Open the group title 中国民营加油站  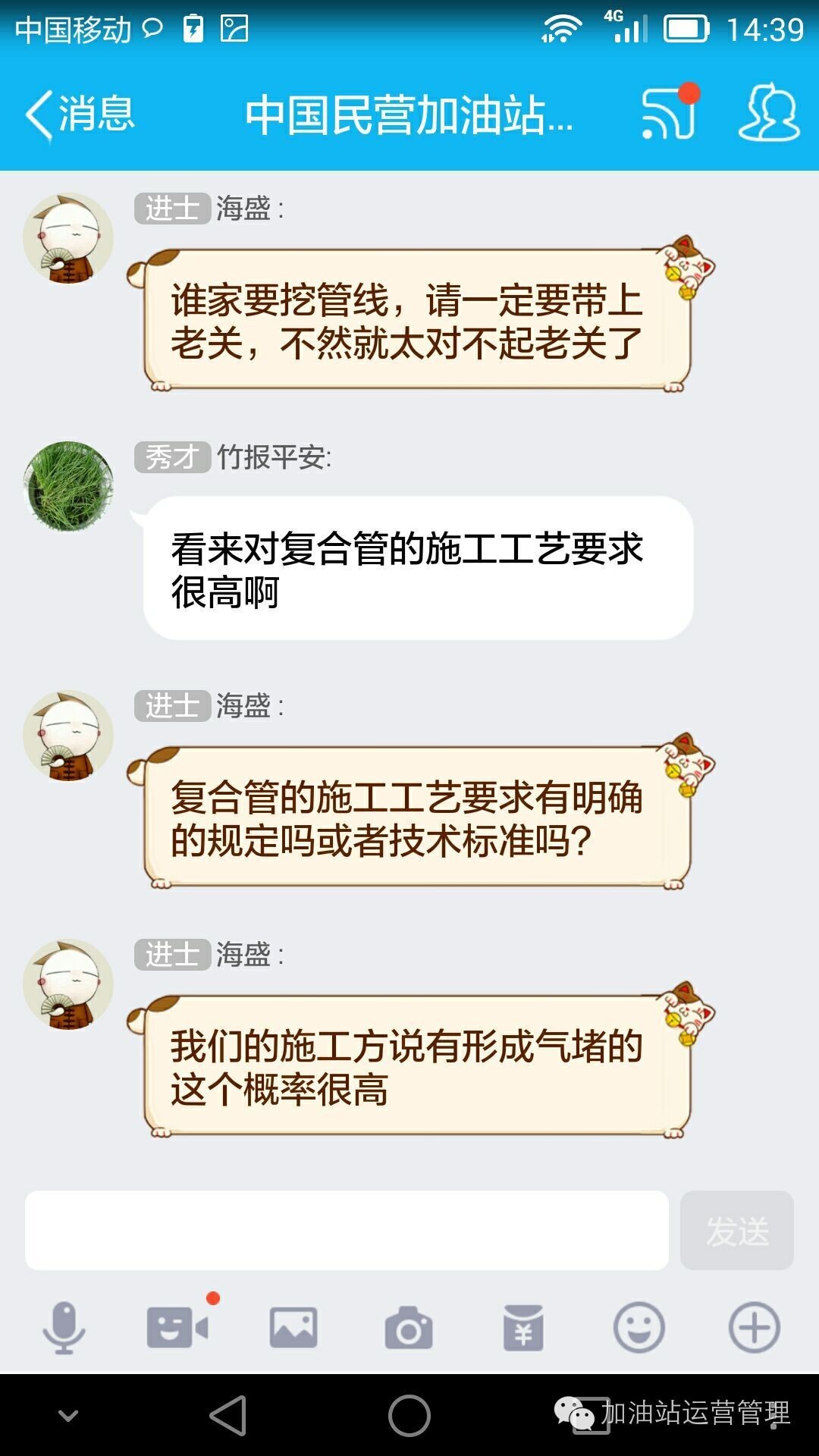409,114
